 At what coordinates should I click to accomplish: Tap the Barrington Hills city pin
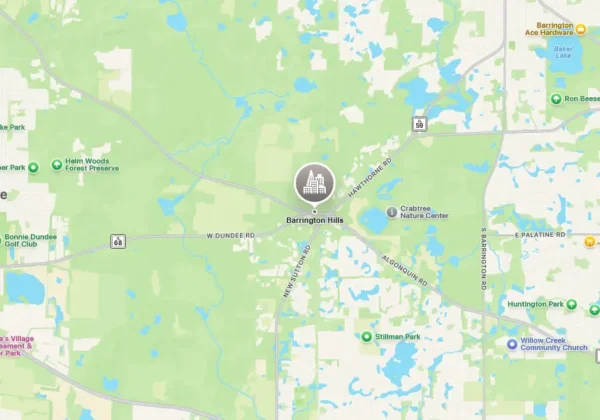coord(314,184)
